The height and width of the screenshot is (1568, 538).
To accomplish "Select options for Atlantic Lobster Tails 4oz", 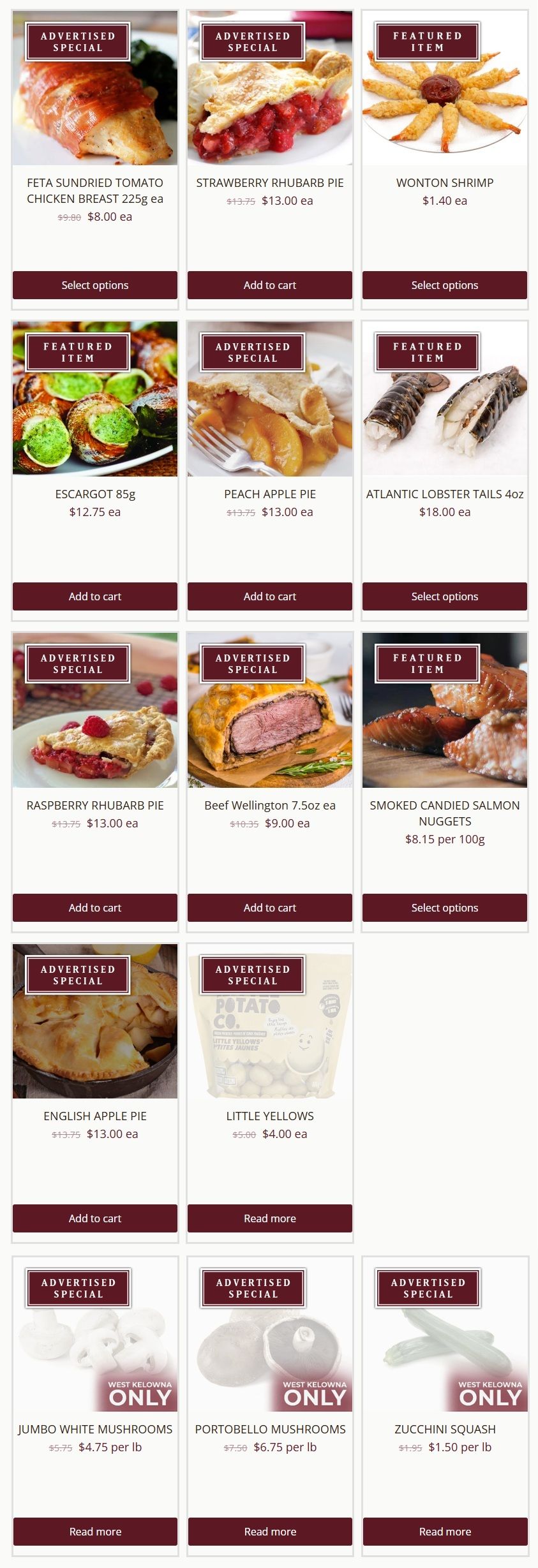I will coord(444,596).
